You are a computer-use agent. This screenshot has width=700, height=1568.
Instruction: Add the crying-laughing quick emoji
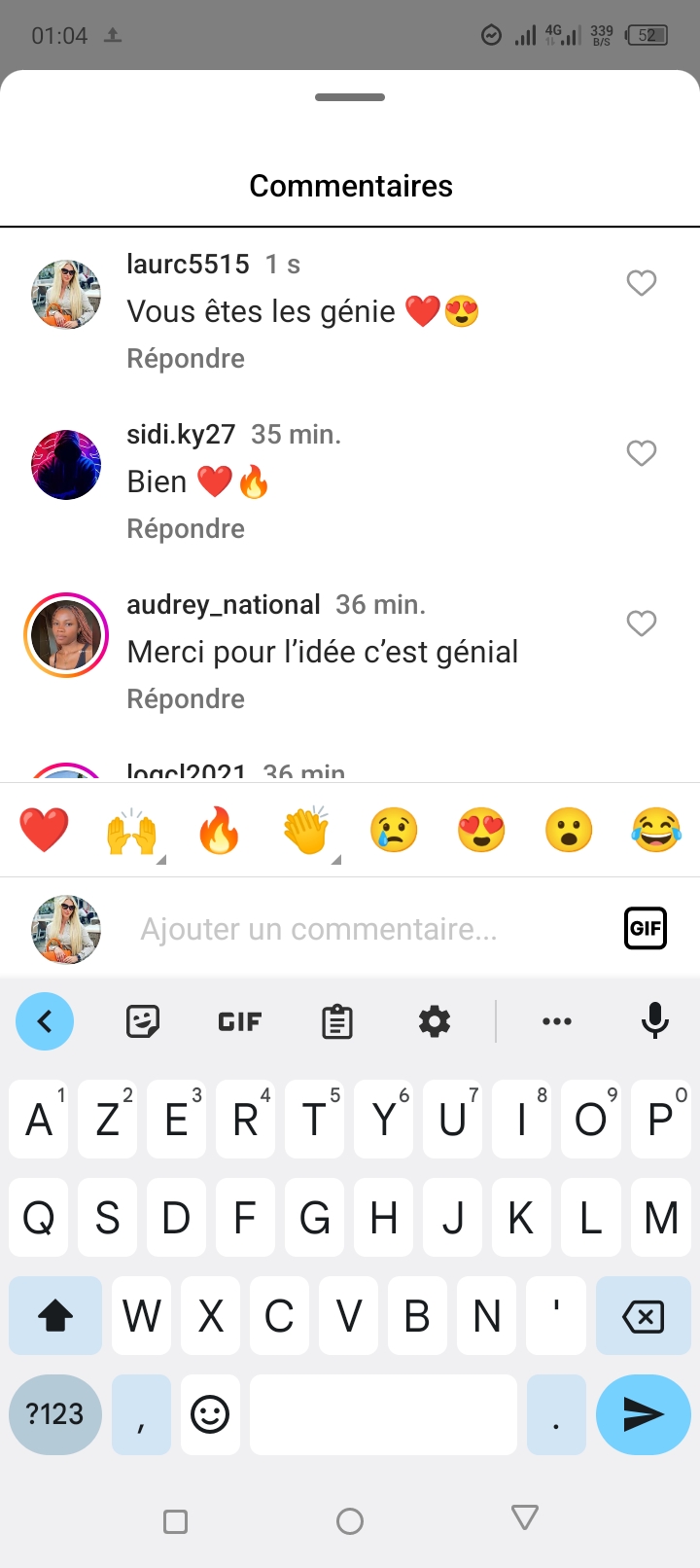point(656,831)
